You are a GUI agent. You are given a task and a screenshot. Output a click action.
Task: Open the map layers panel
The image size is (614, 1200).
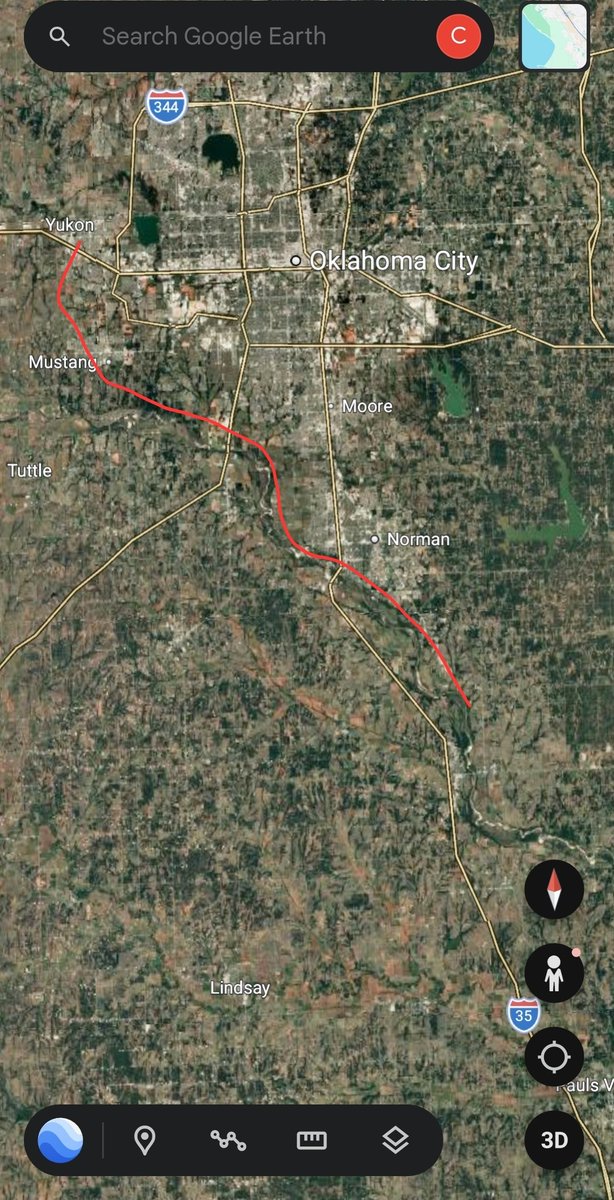396,1140
